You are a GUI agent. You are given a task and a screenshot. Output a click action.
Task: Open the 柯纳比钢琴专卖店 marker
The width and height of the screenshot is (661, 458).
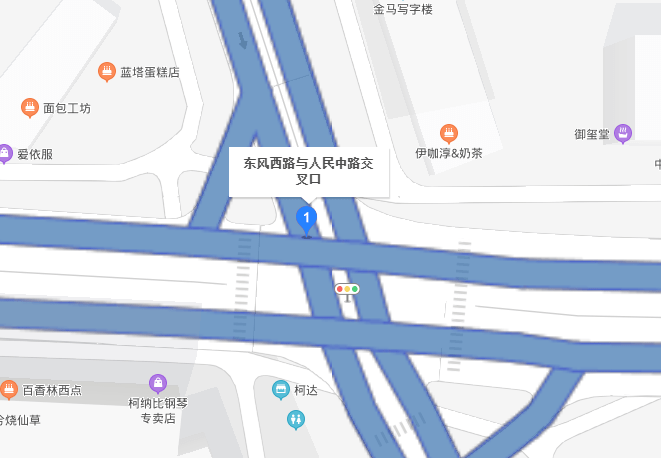[x=158, y=383]
